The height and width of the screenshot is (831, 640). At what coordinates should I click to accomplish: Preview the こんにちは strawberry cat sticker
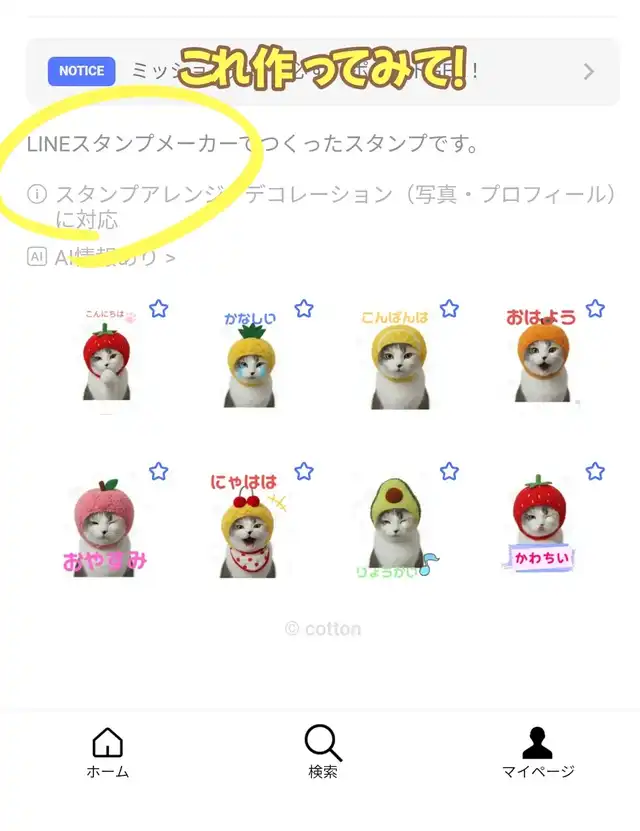pos(106,357)
